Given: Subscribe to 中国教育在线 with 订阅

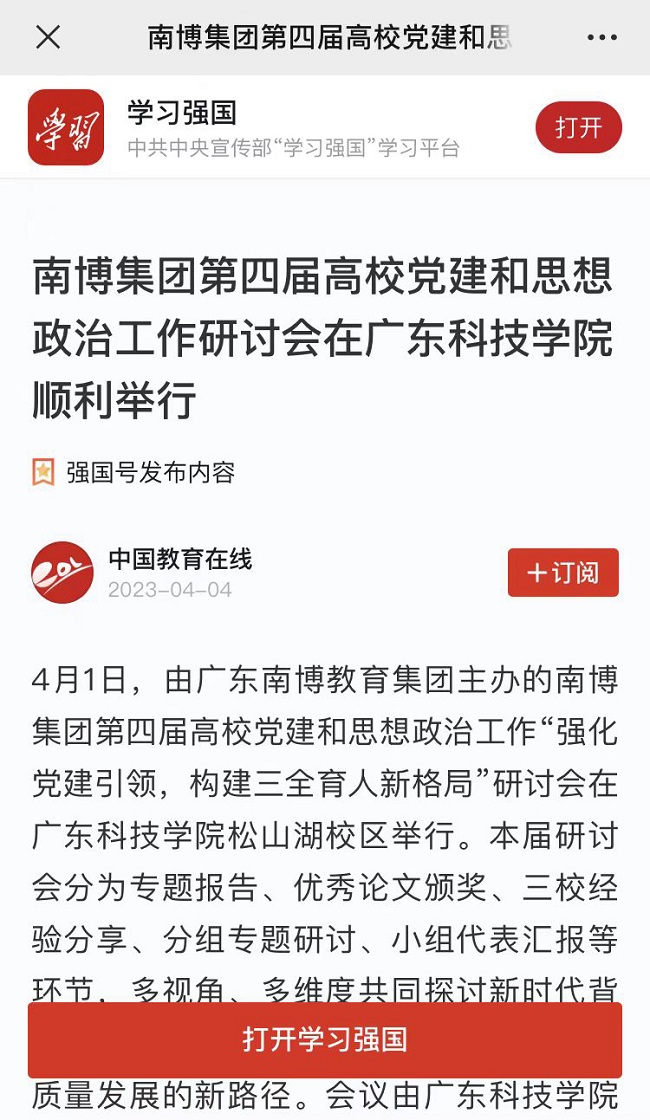Looking at the screenshot, I should [563, 573].
